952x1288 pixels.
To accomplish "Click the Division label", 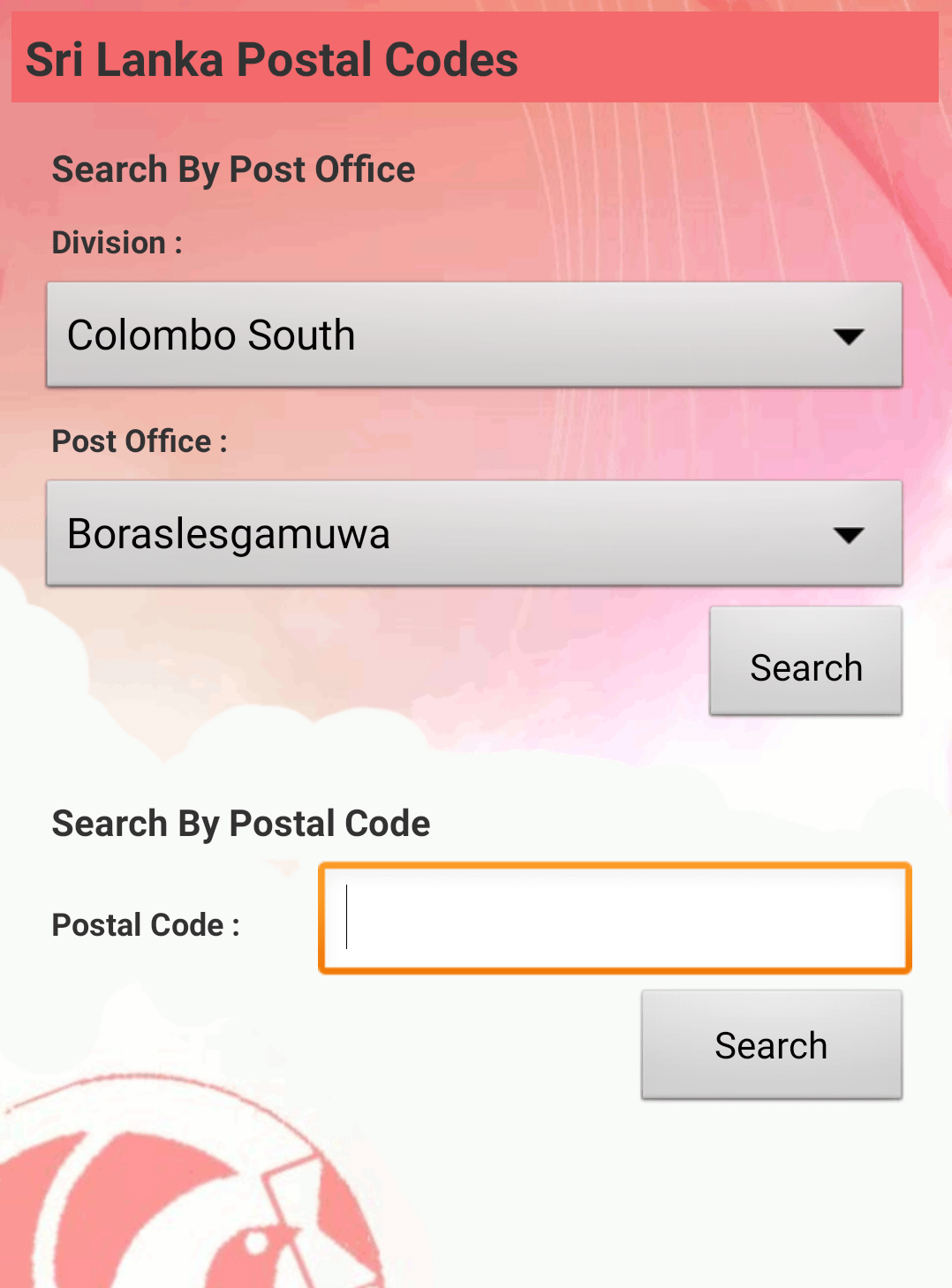I will point(117,242).
